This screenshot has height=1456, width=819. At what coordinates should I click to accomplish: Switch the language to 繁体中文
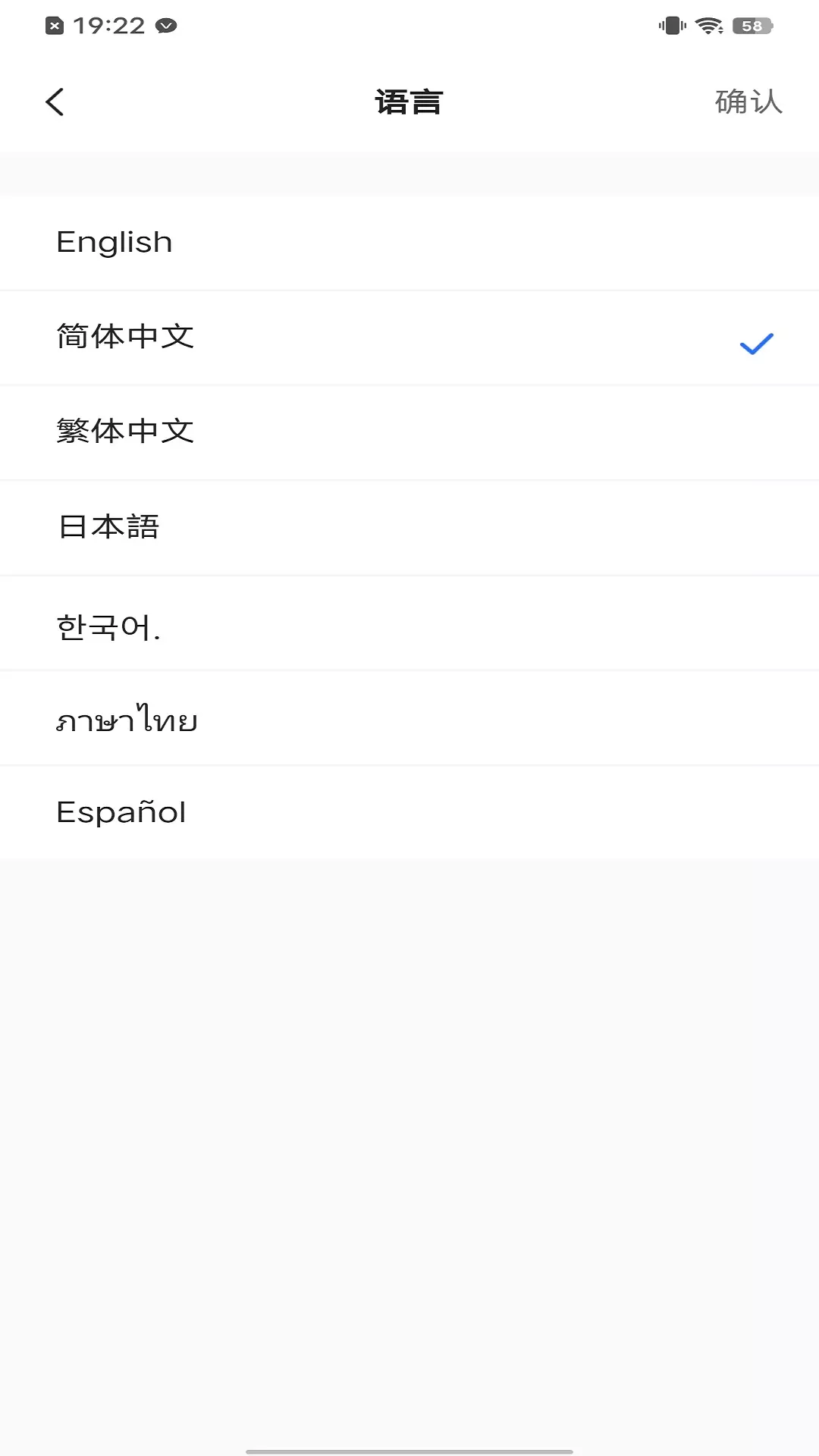(409, 433)
